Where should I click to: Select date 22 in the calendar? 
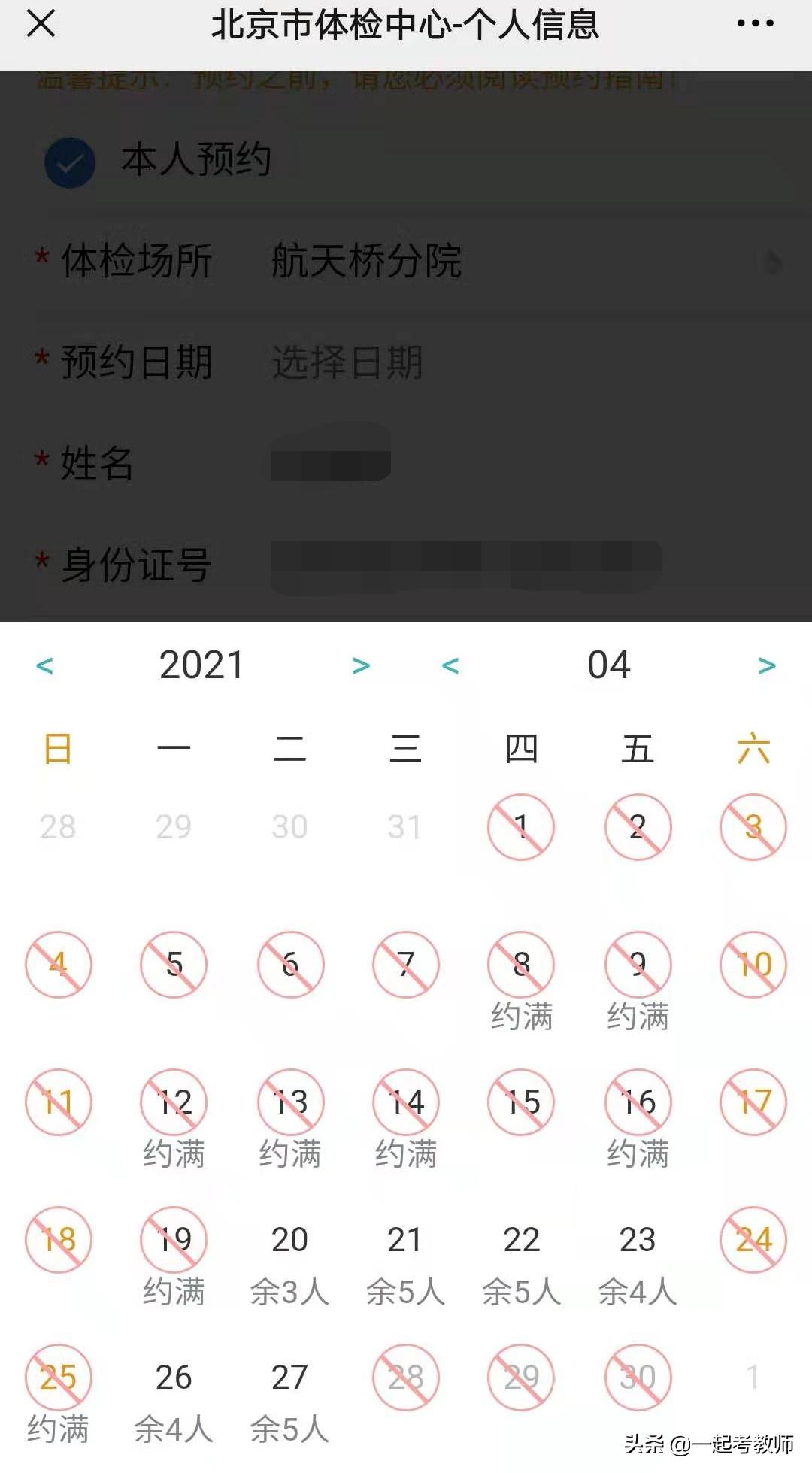coord(522,1238)
